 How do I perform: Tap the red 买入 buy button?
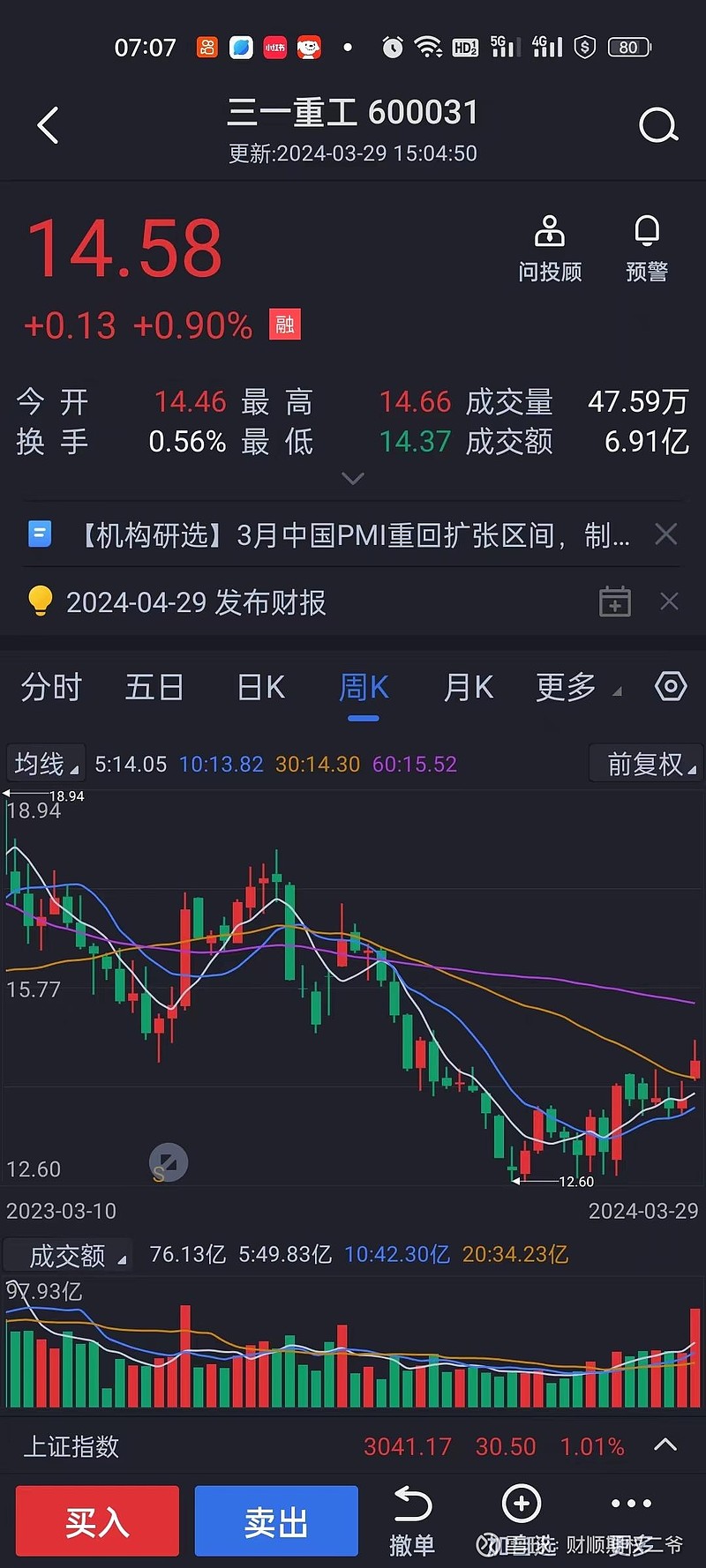97,1519
